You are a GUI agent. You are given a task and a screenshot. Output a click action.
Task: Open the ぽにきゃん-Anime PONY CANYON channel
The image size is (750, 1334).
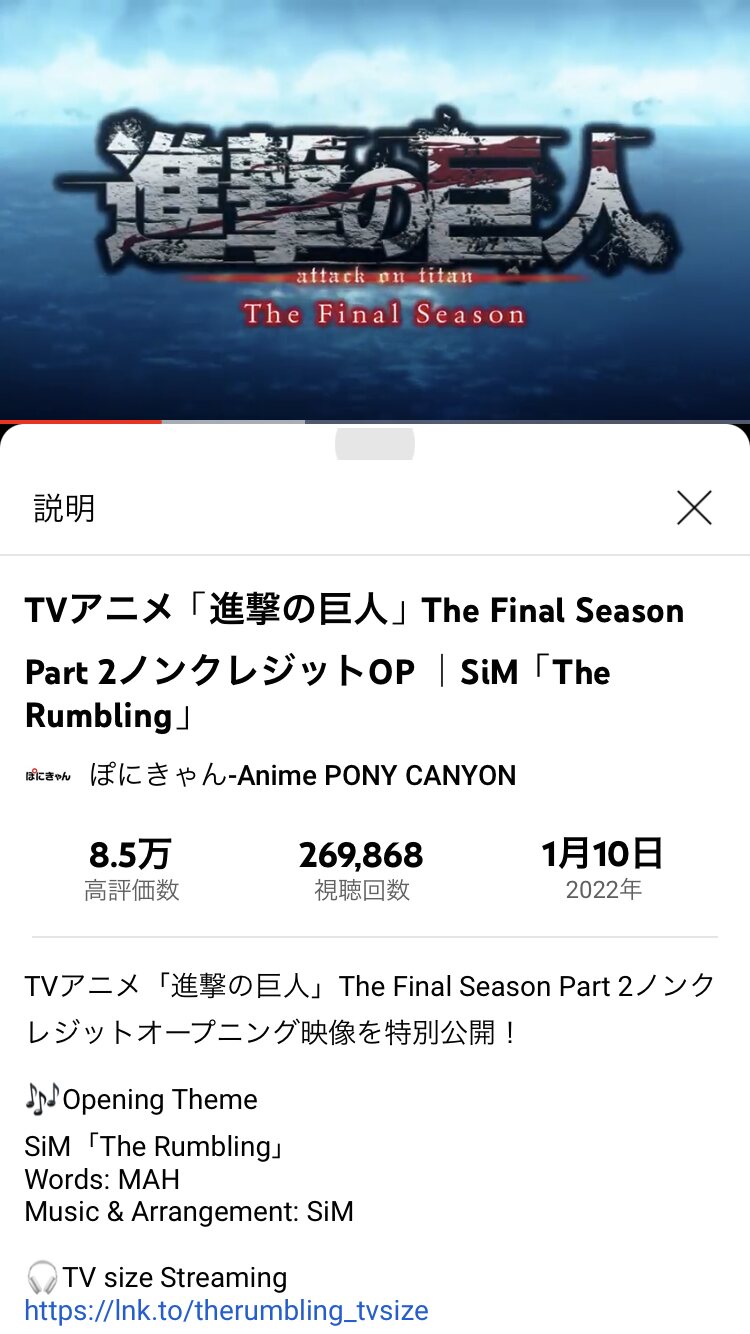pos(270,775)
